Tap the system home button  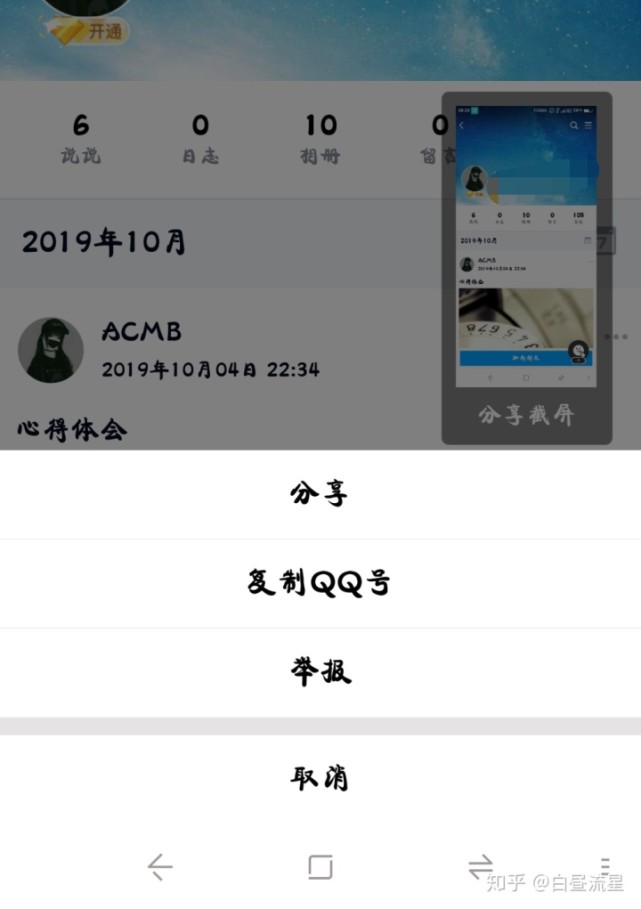[x=320, y=867]
